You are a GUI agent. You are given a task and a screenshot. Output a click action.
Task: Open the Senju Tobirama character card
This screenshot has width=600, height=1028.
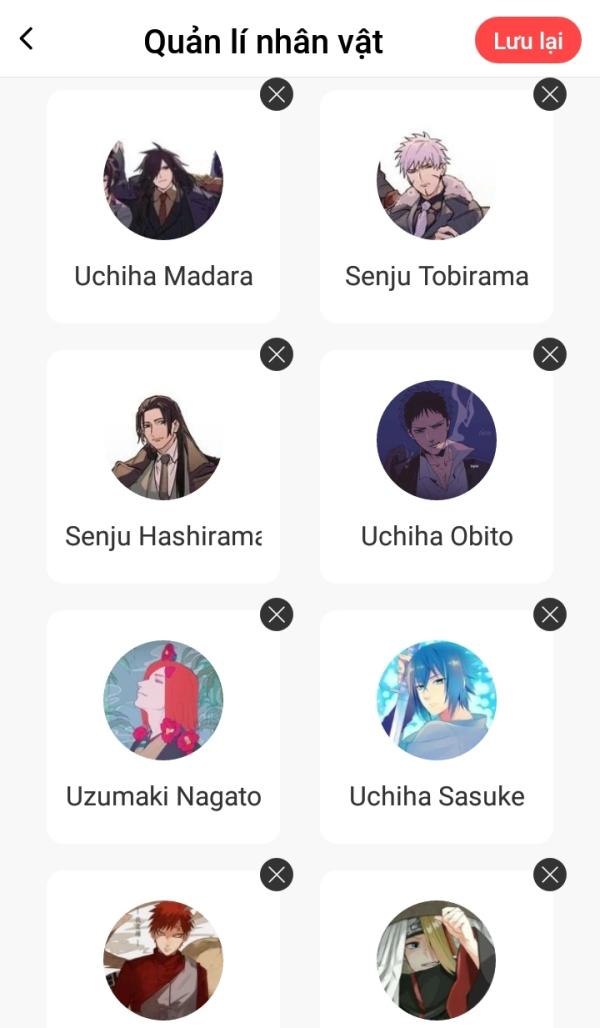click(436, 210)
